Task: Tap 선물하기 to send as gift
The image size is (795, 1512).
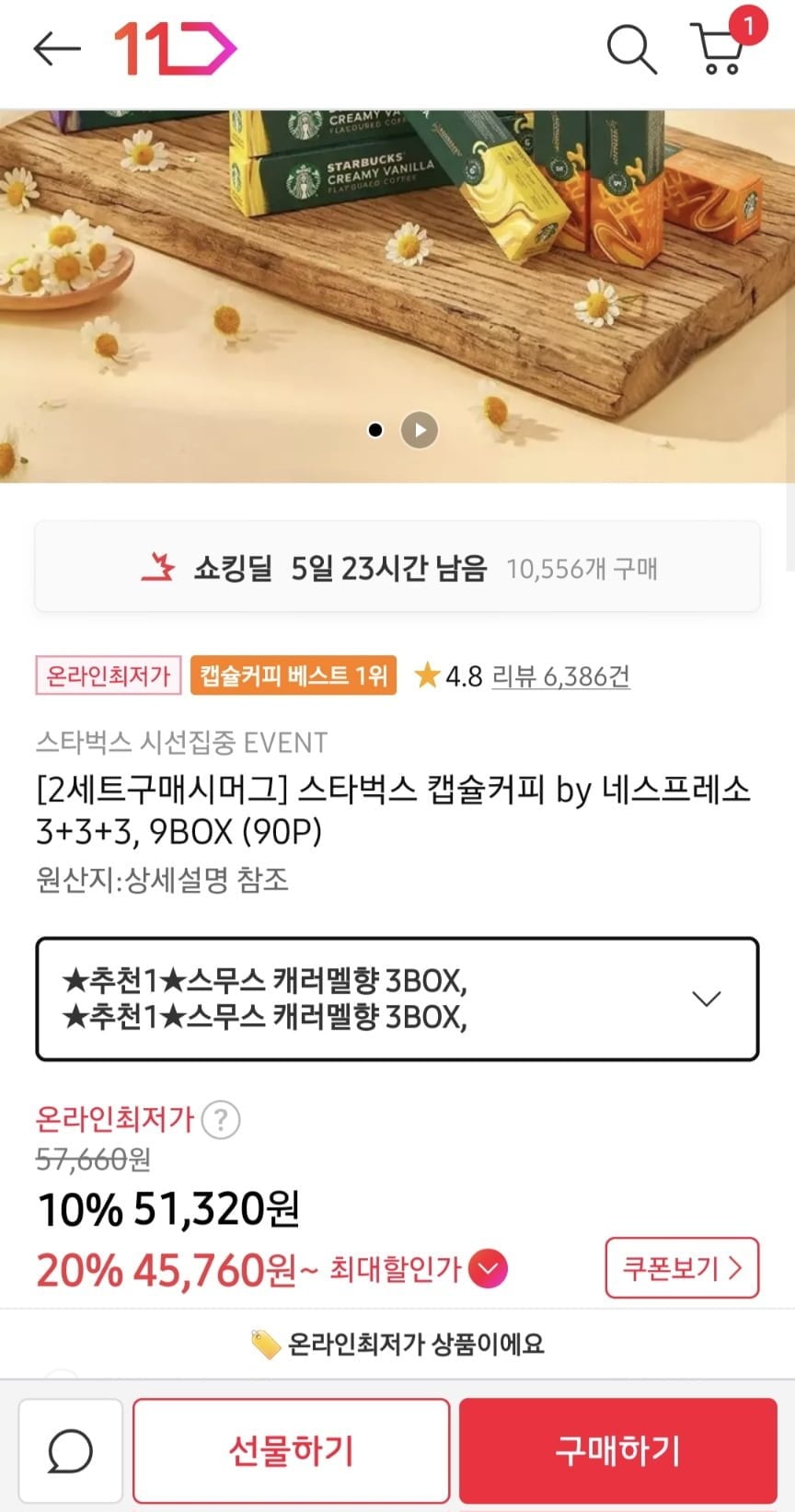Action: click(291, 1451)
